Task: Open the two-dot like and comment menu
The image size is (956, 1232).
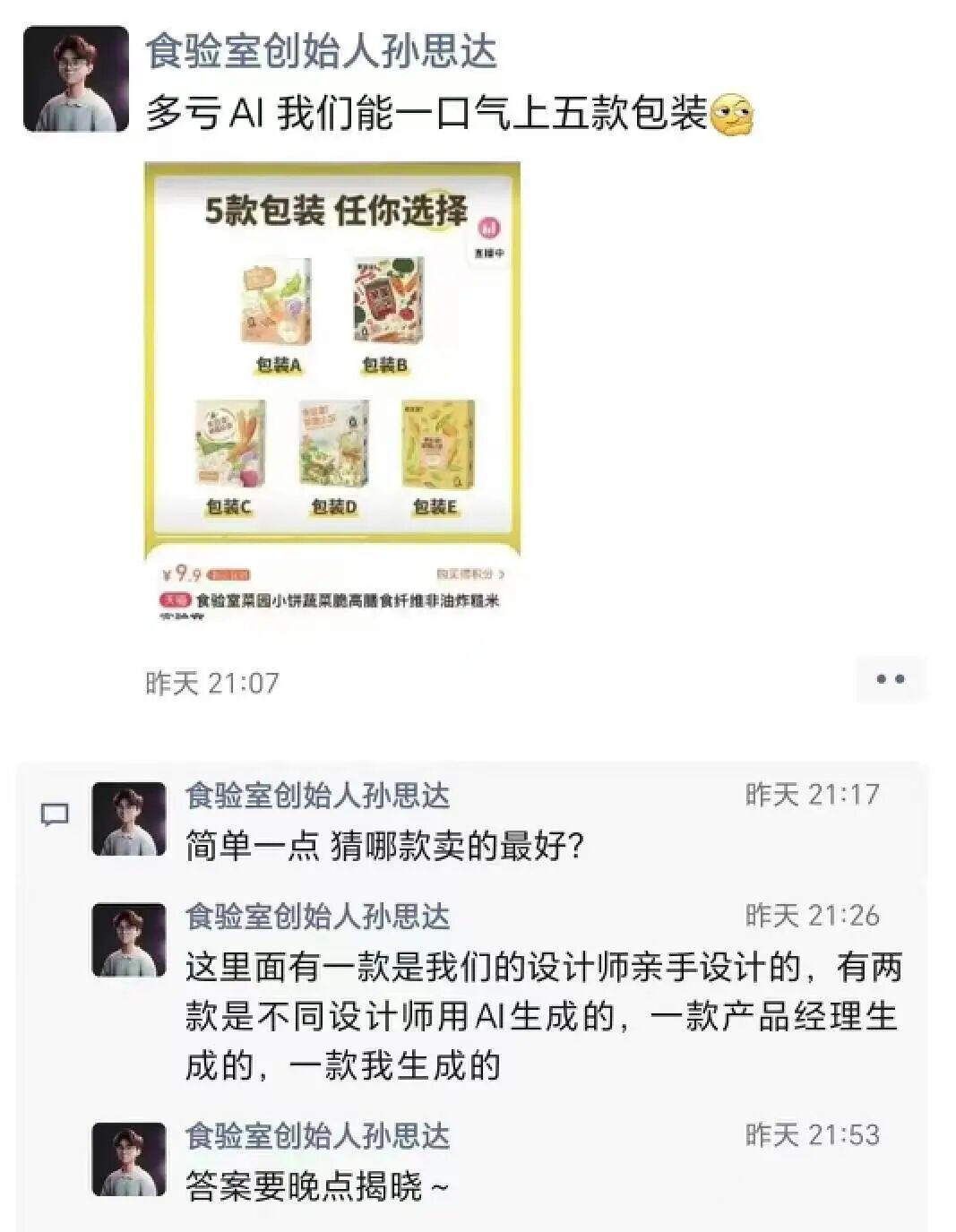Action: pos(890,679)
